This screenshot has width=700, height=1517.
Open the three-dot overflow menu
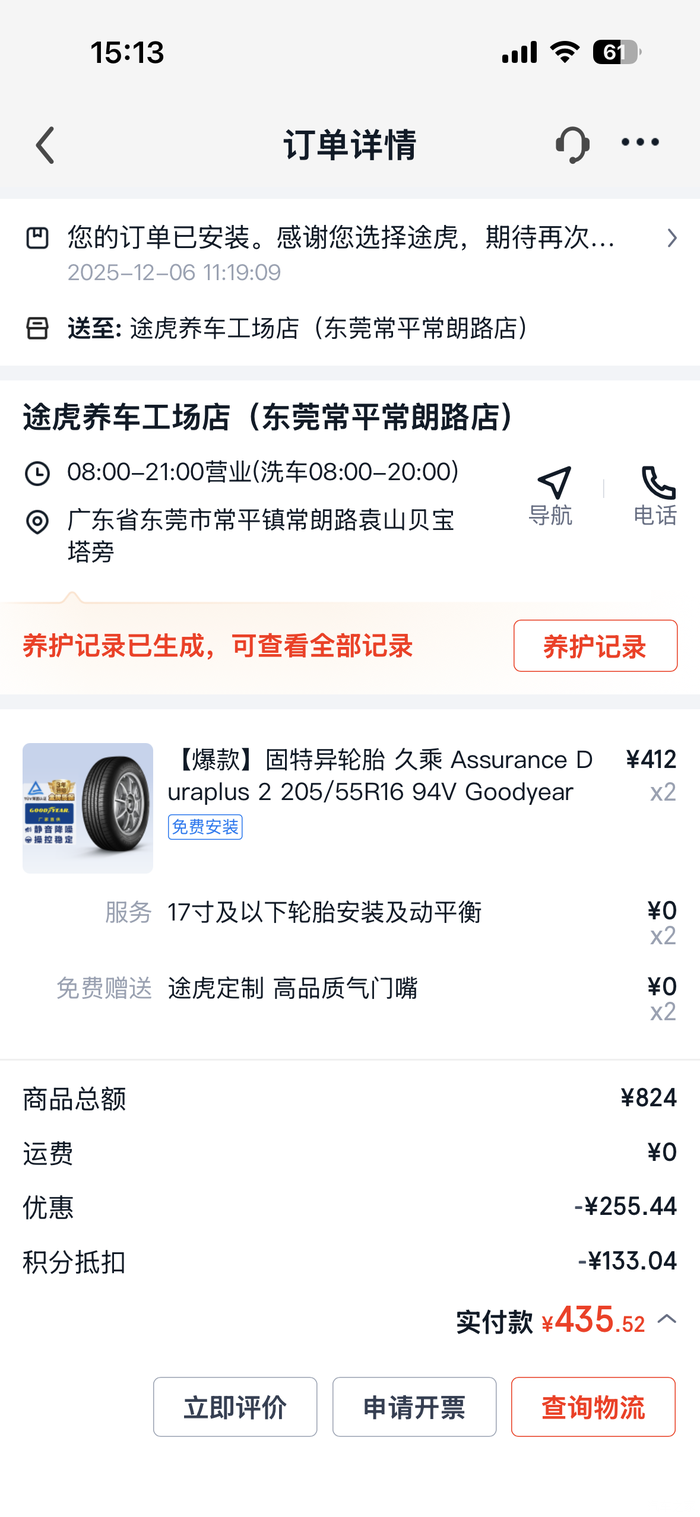coord(640,143)
